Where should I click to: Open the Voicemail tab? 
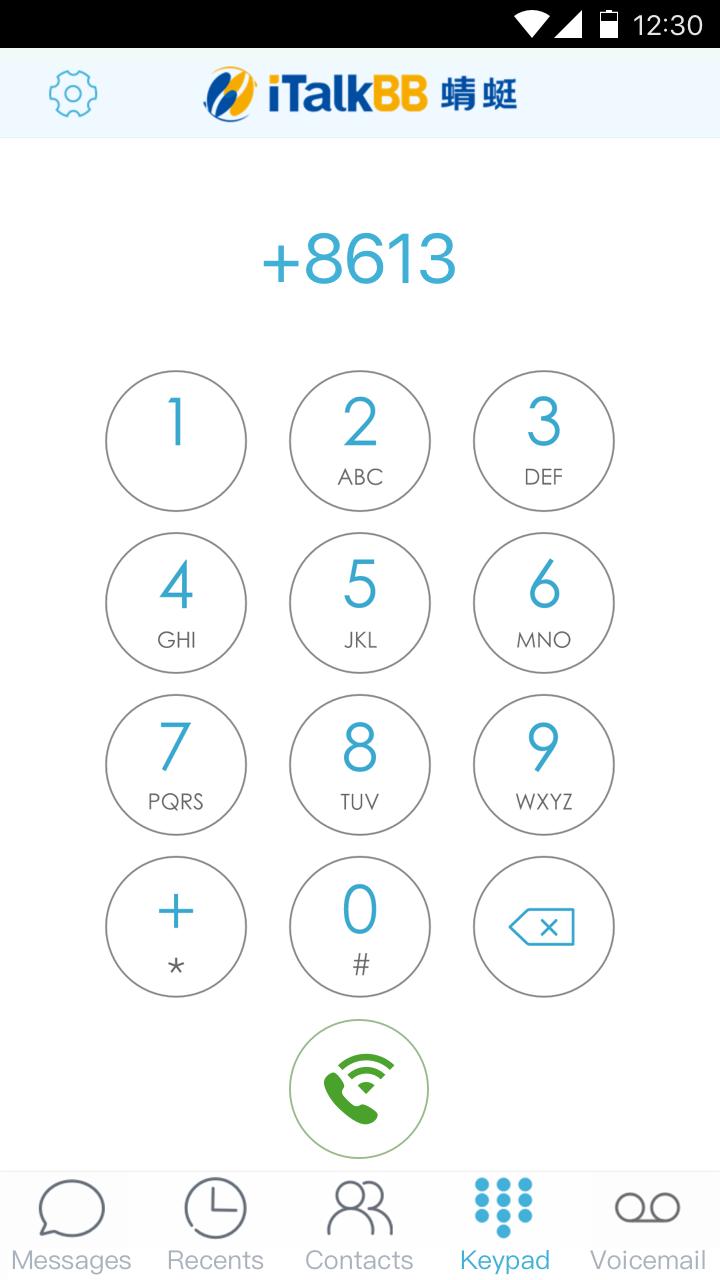[x=647, y=1225]
